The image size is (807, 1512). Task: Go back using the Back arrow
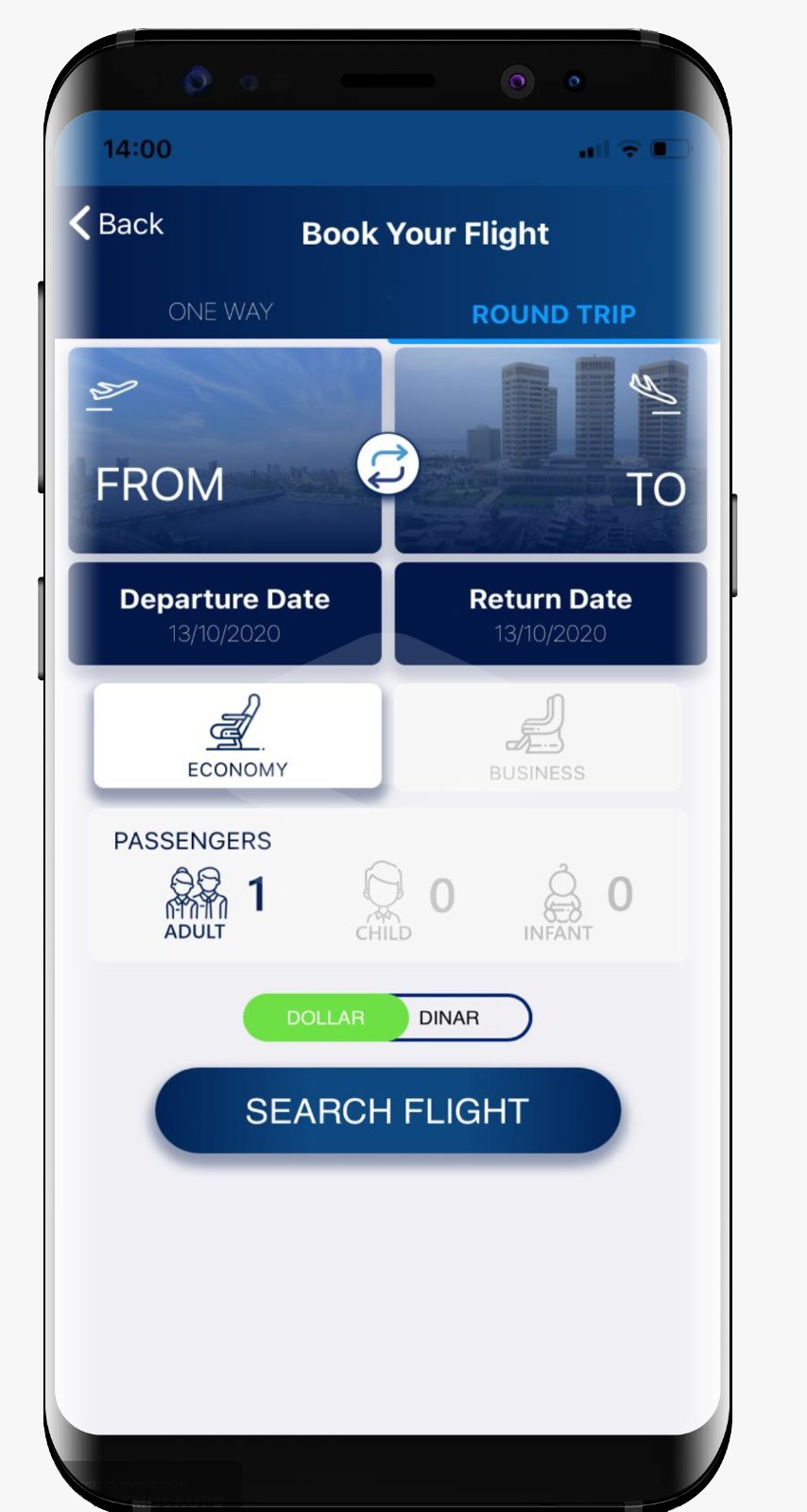pos(116,224)
